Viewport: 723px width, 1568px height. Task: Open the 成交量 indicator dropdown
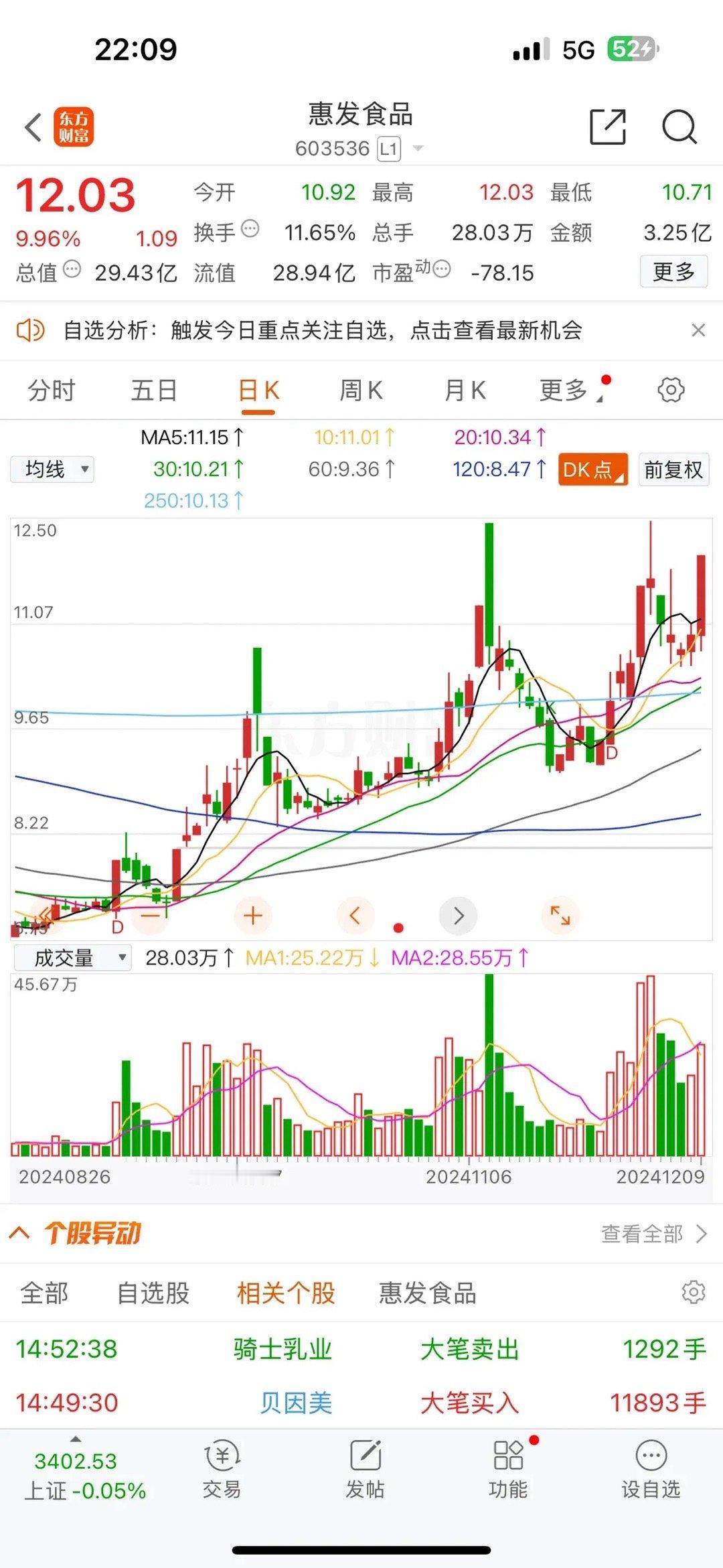click(x=72, y=958)
